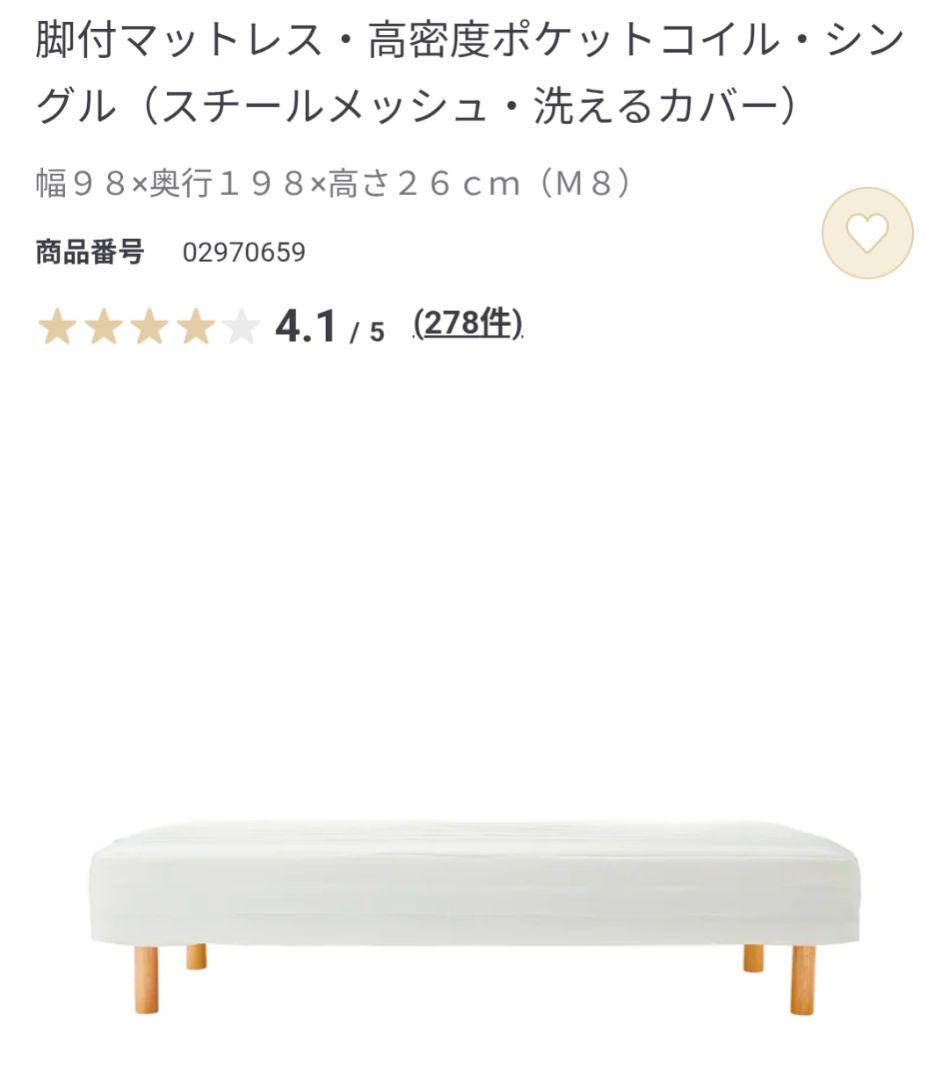Open the 278件 reviews link
948x1080 pixels.
[468, 324]
